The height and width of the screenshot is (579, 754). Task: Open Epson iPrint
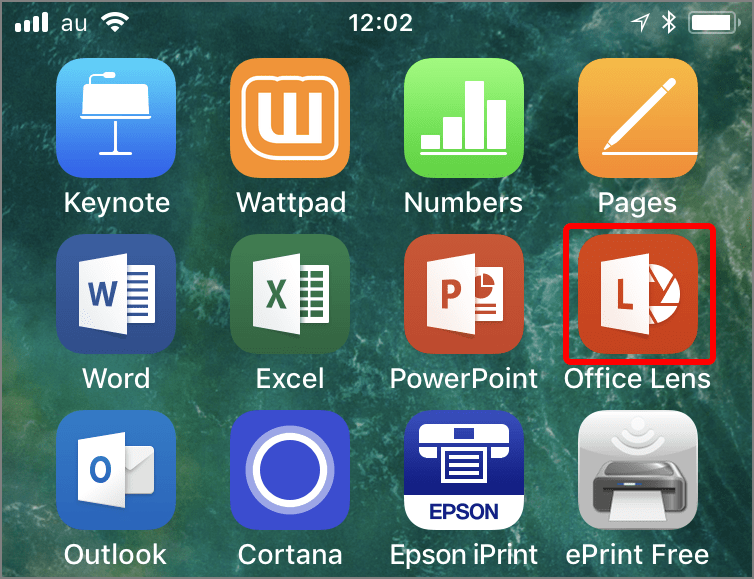pyautogui.click(x=464, y=470)
